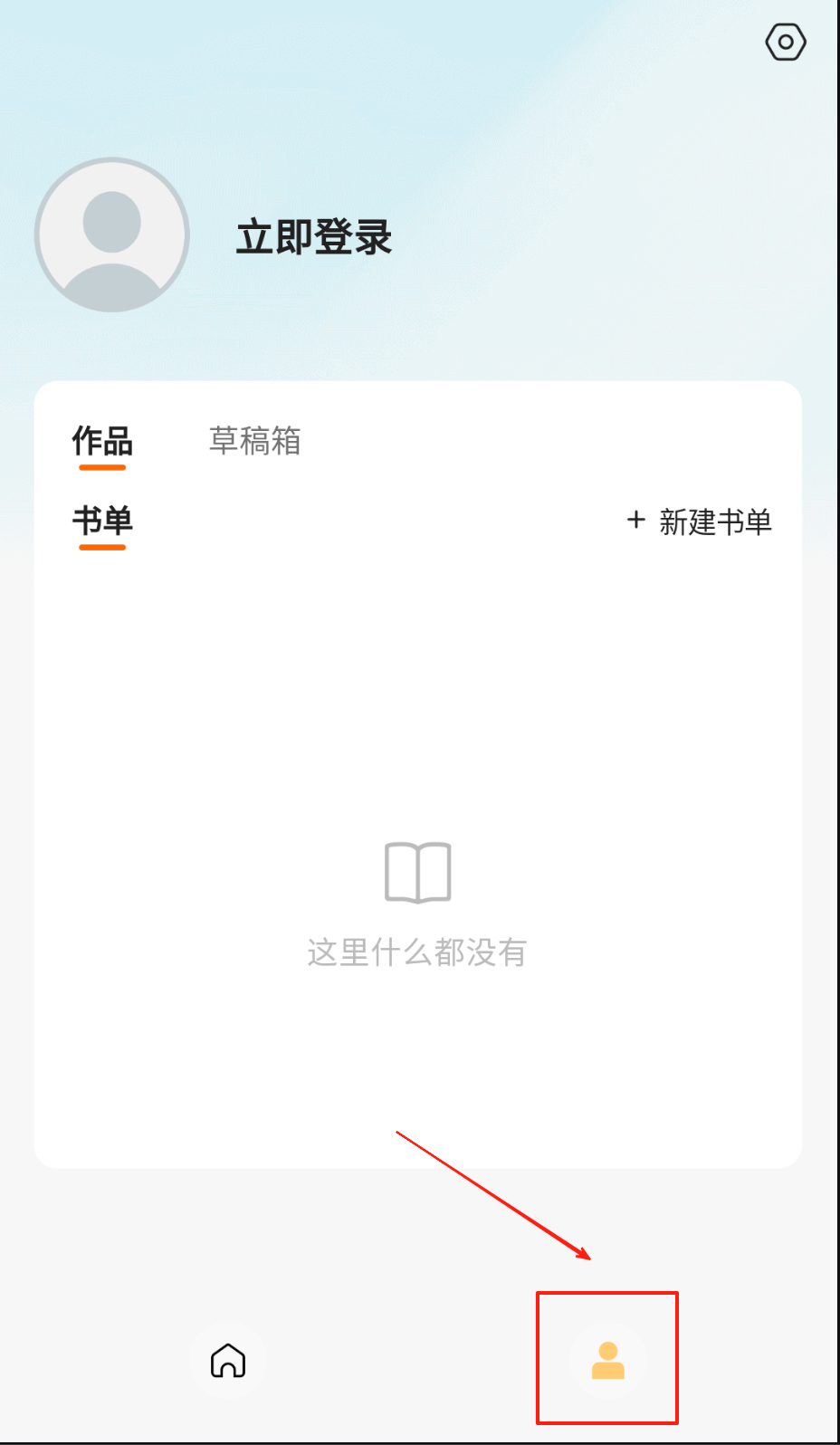Create a new booklist with 新建书单
This screenshot has height=1445, width=840.
[x=699, y=522]
